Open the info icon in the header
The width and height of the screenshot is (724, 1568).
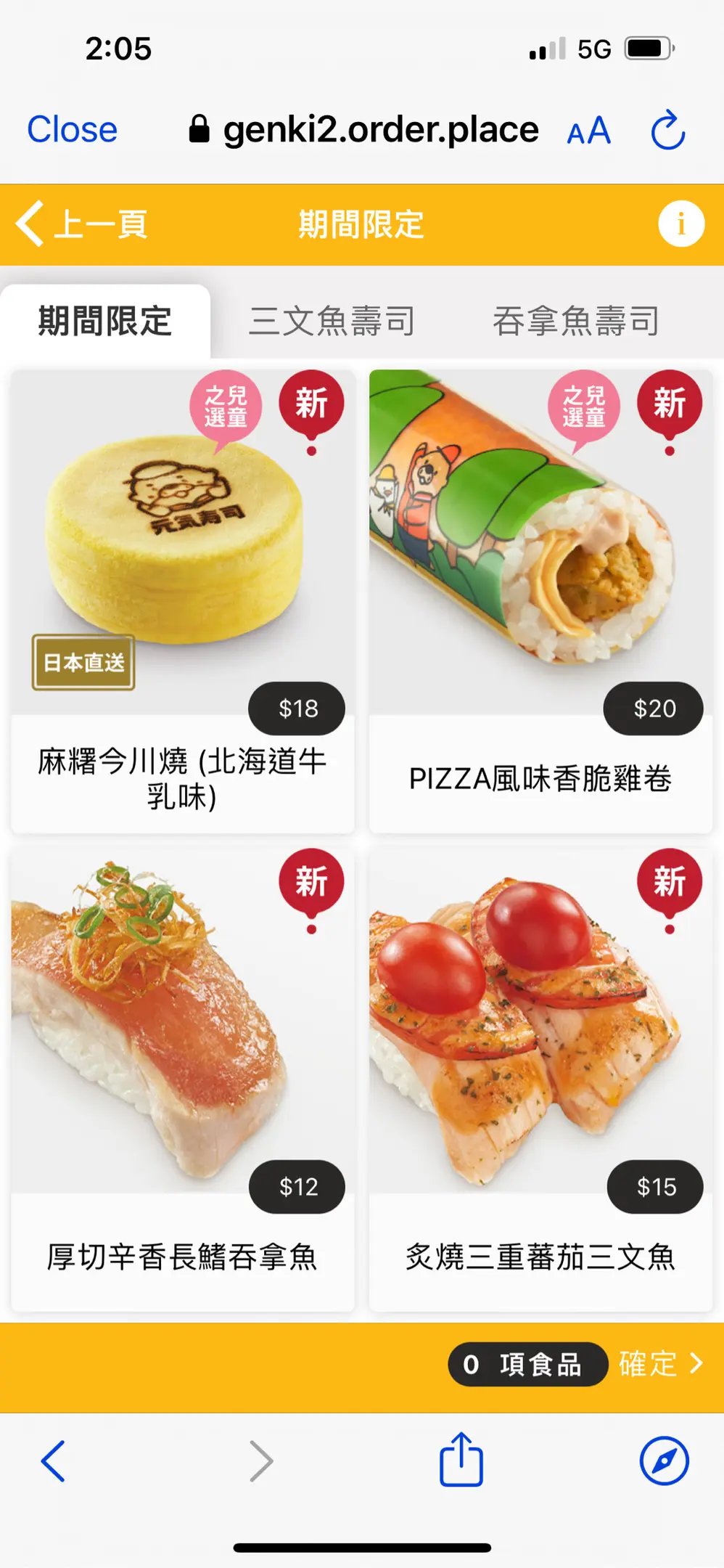pos(680,224)
